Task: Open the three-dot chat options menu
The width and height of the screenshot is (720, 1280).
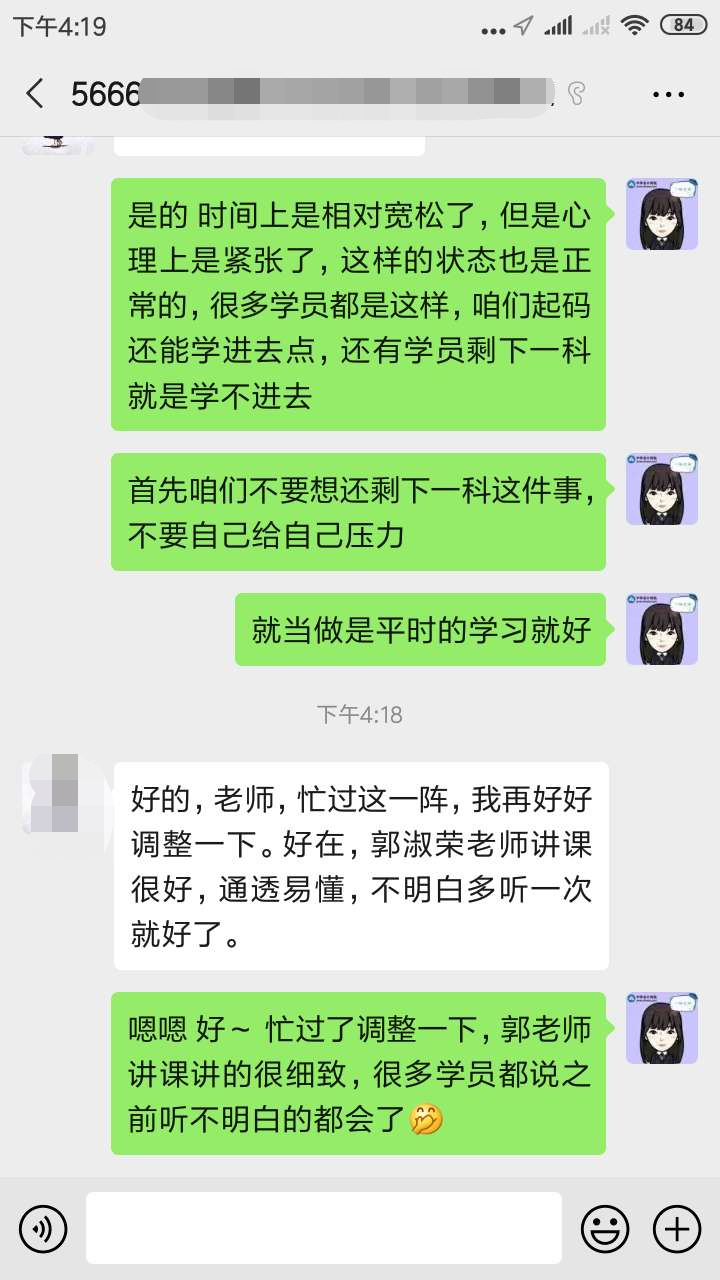Action: [663, 92]
